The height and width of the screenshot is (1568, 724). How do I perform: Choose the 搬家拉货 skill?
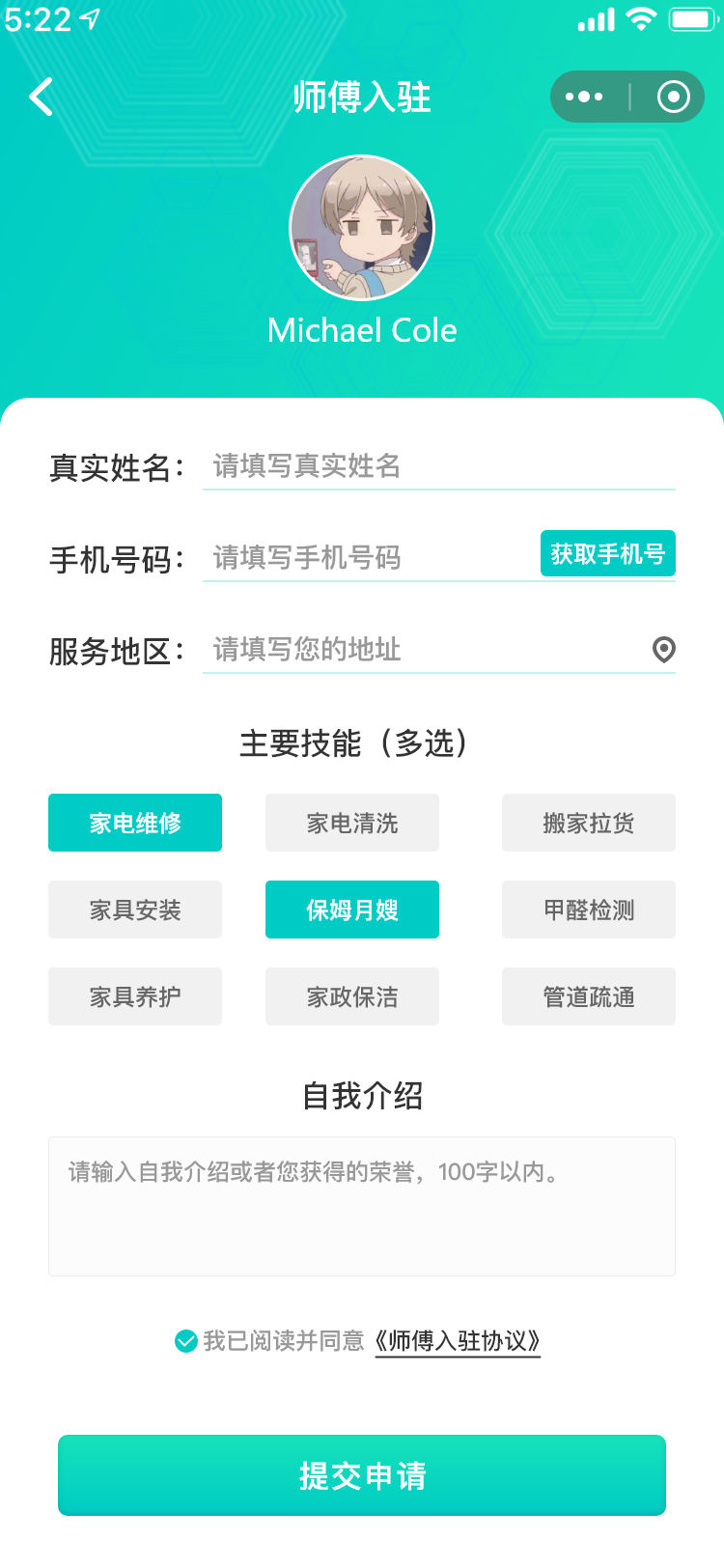point(589,823)
